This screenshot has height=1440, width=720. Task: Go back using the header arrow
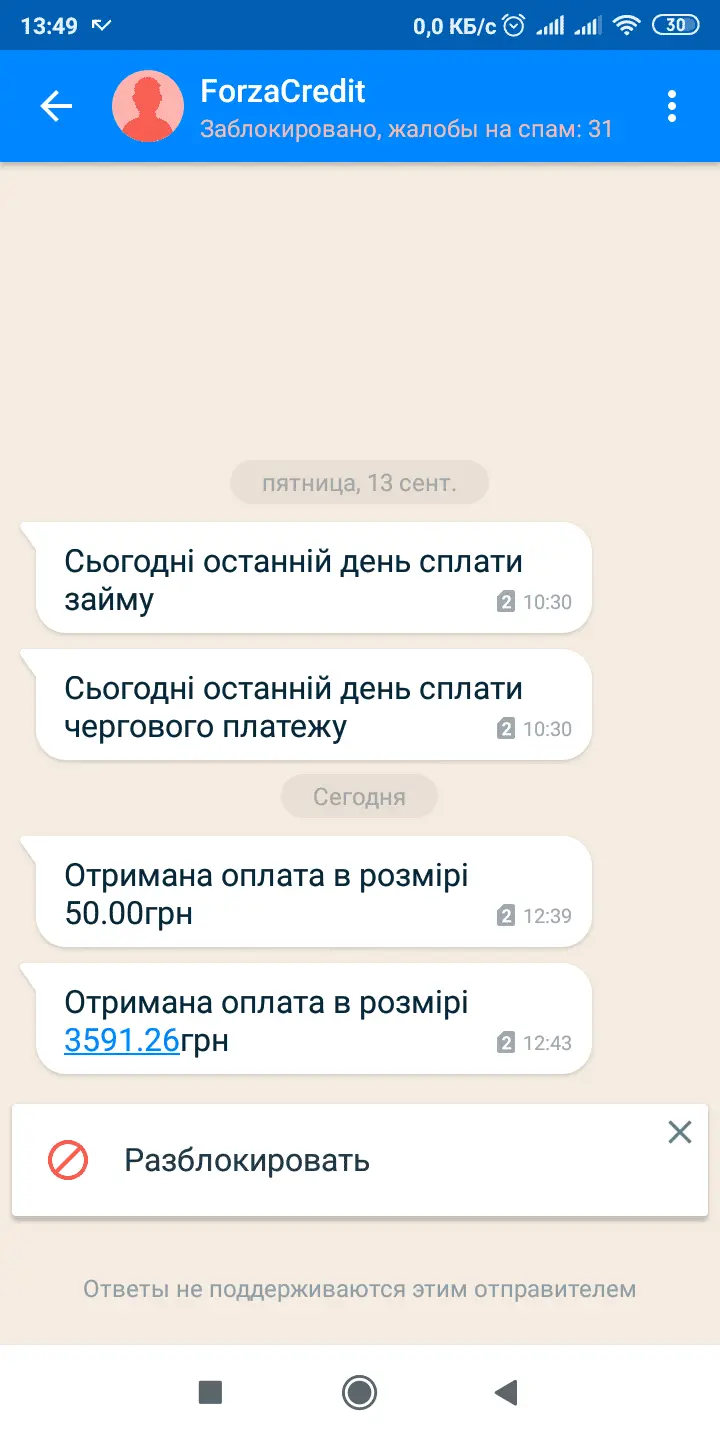56,106
